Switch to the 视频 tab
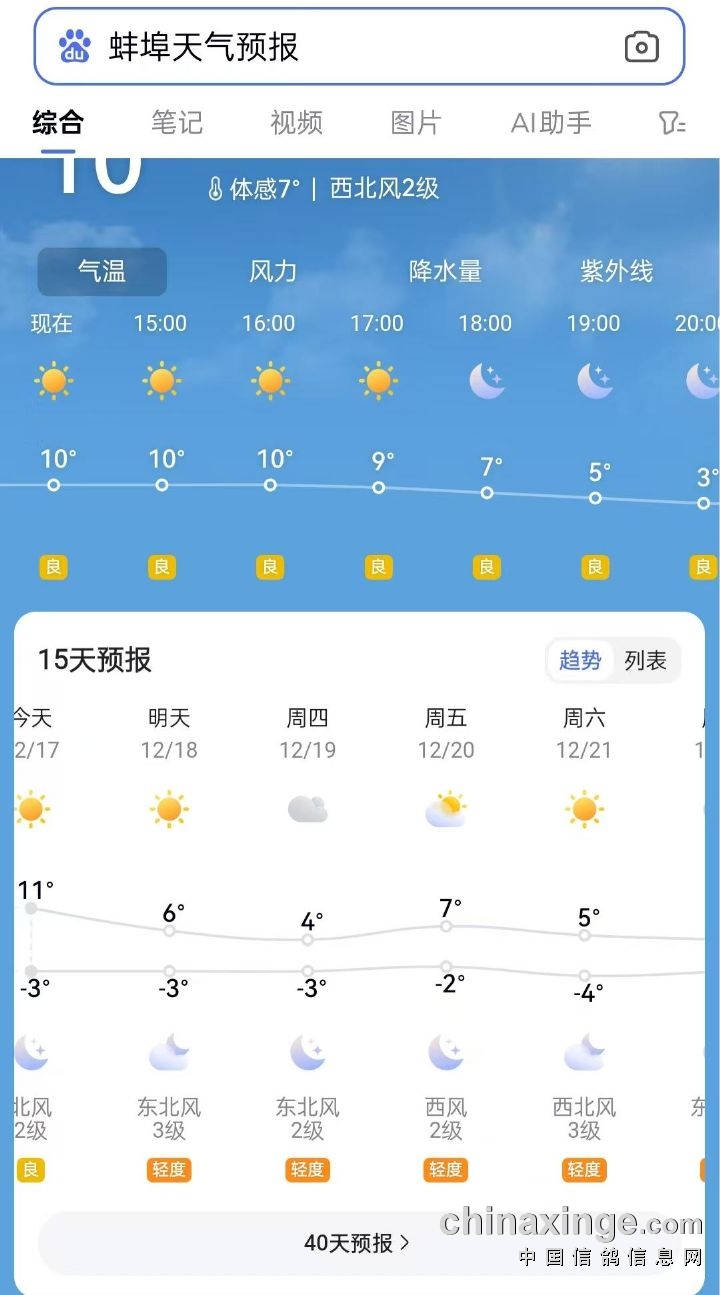The height and width of the screenshot is (1295, 720). [x=296, y=123]
